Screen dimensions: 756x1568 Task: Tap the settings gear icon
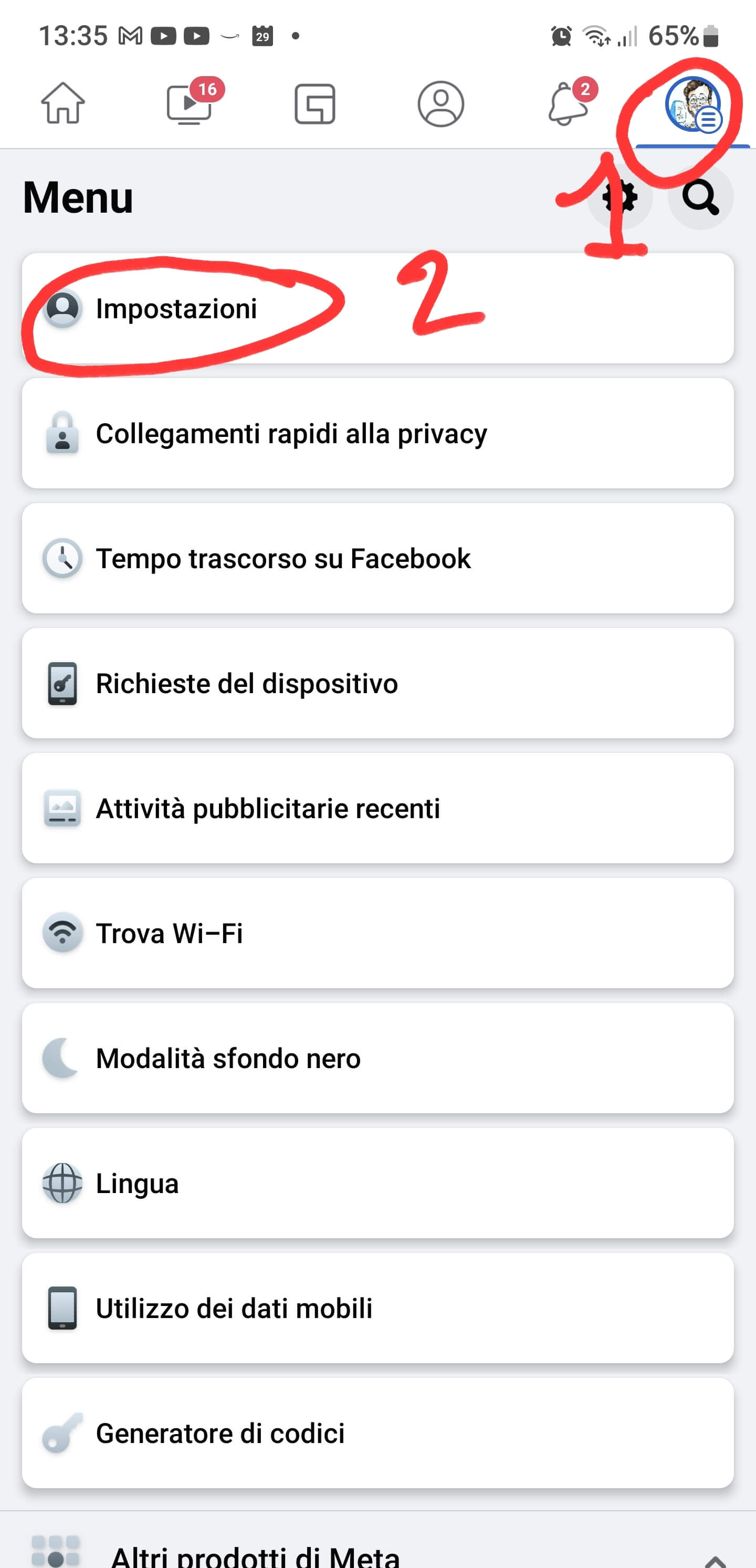(619, 197)
